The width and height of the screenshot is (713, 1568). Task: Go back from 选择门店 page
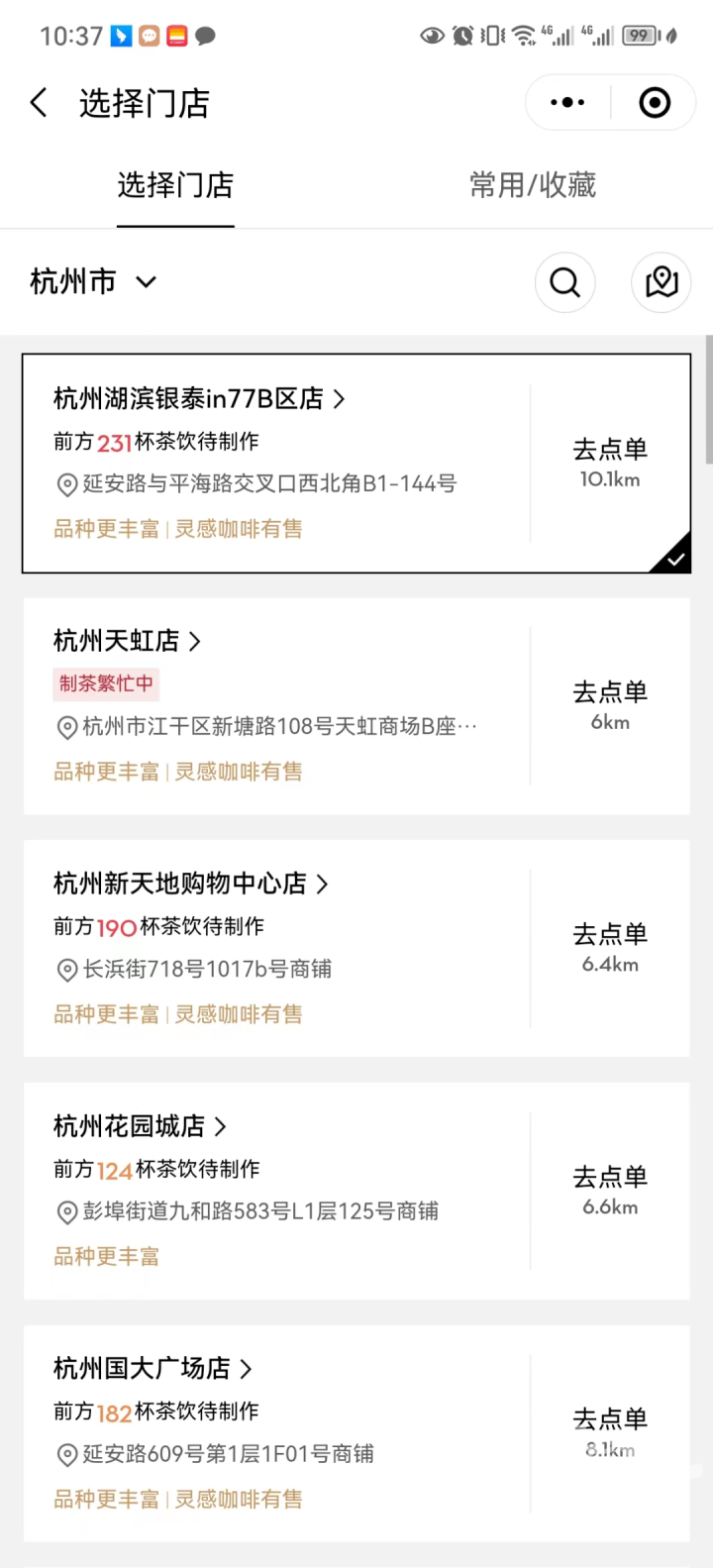click(x=39, y=103)
